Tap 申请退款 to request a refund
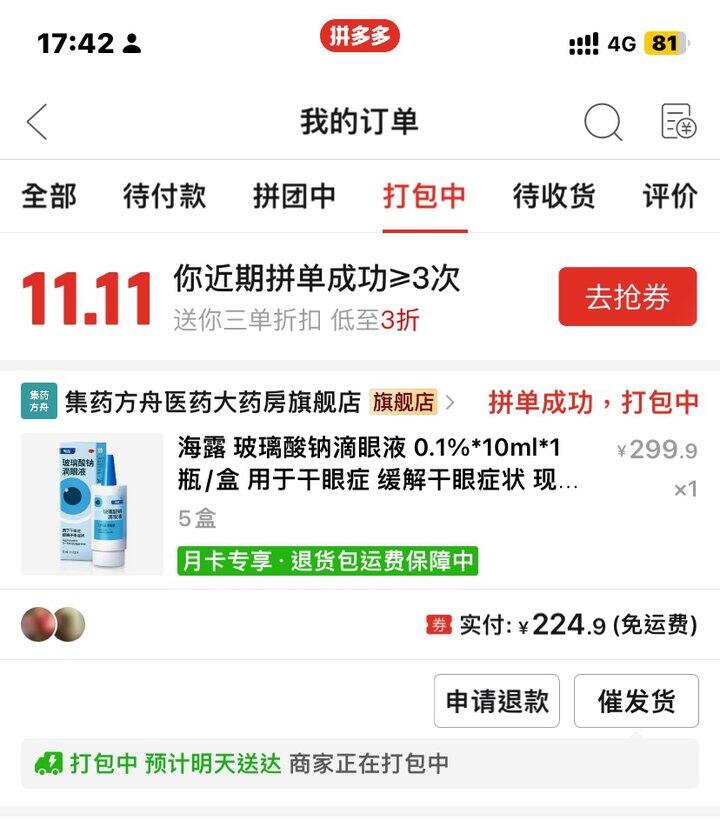Image resolution: width=720 pixels, height=820 pixels. pyautogui.click(x=497, y=701)
